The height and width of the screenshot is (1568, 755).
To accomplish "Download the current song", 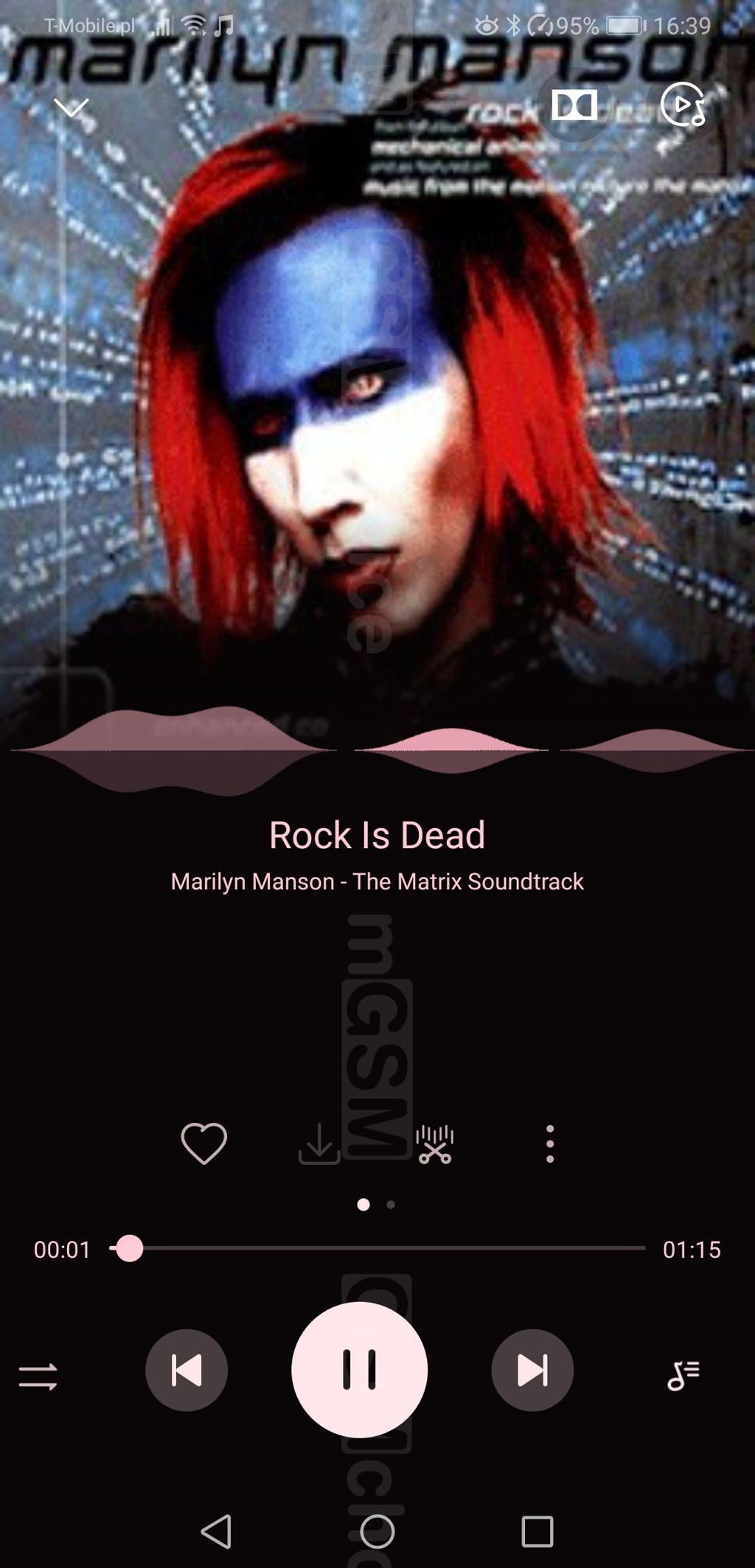I will (x=319, y=1144).
